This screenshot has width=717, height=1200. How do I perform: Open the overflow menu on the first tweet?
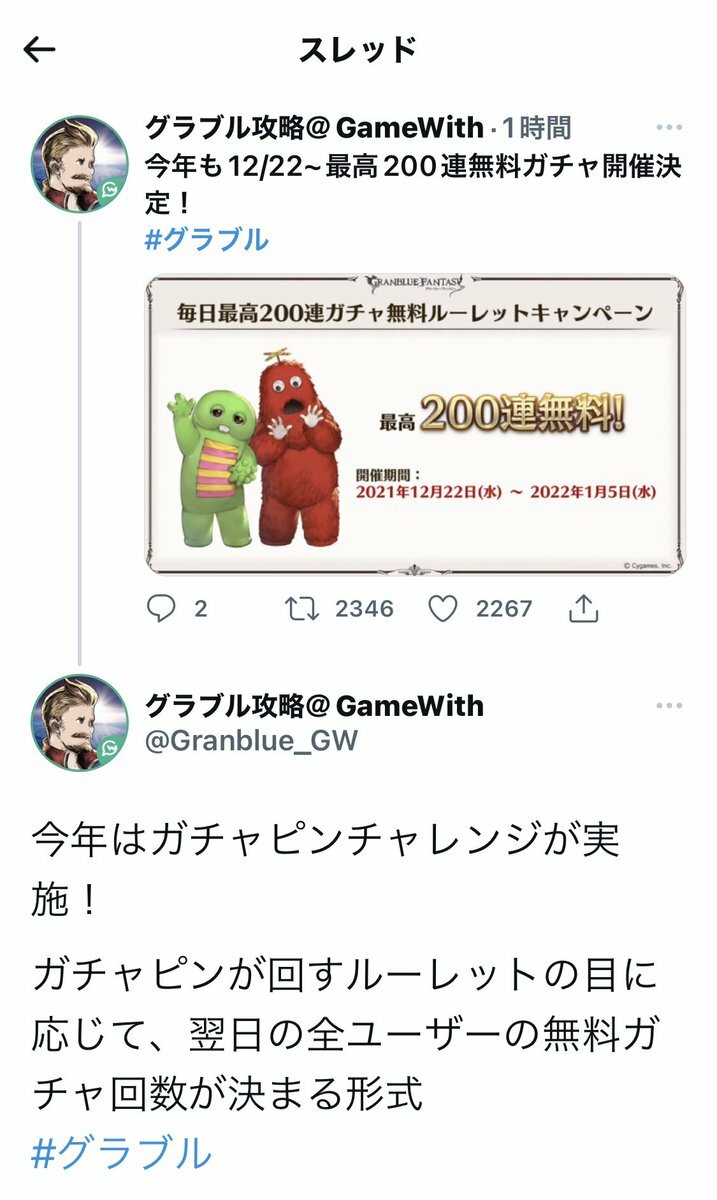click(x=669, y=128)
